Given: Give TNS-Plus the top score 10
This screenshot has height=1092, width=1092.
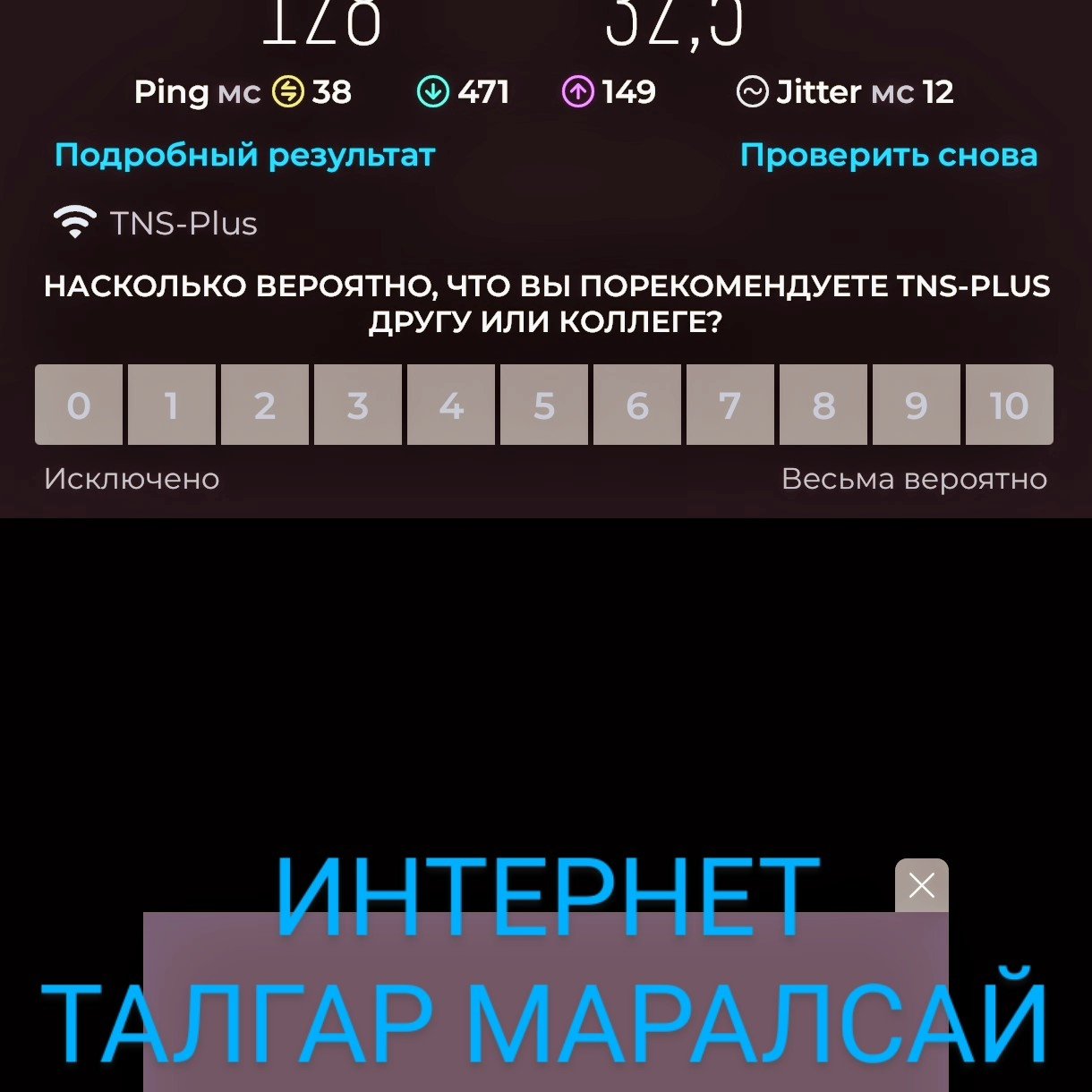Looking at the screenshot, I should (1009, 405).
